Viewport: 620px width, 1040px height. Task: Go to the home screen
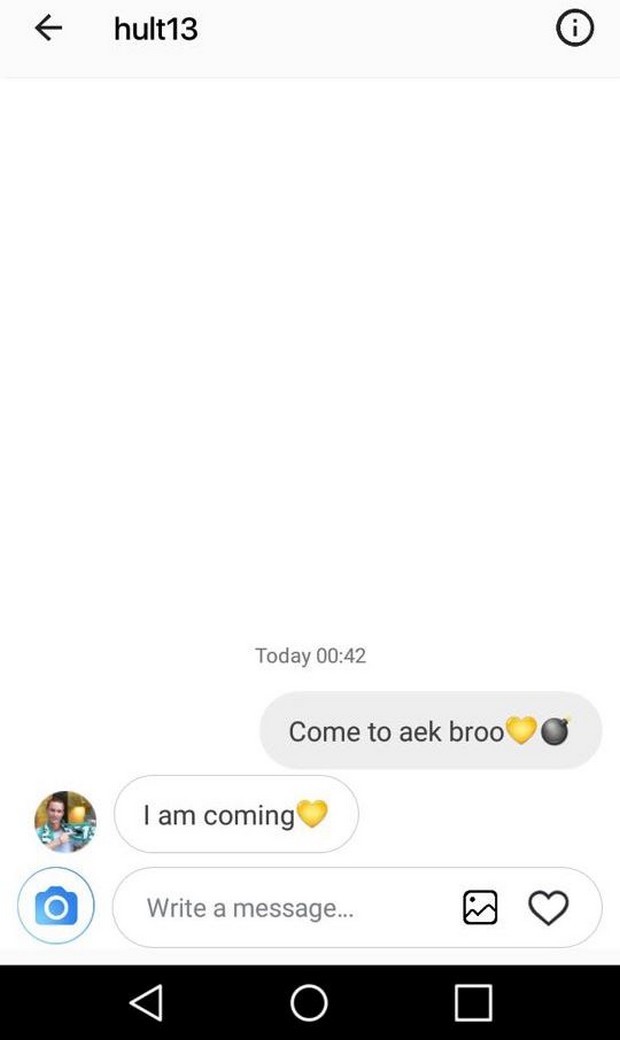[309, 1002]
